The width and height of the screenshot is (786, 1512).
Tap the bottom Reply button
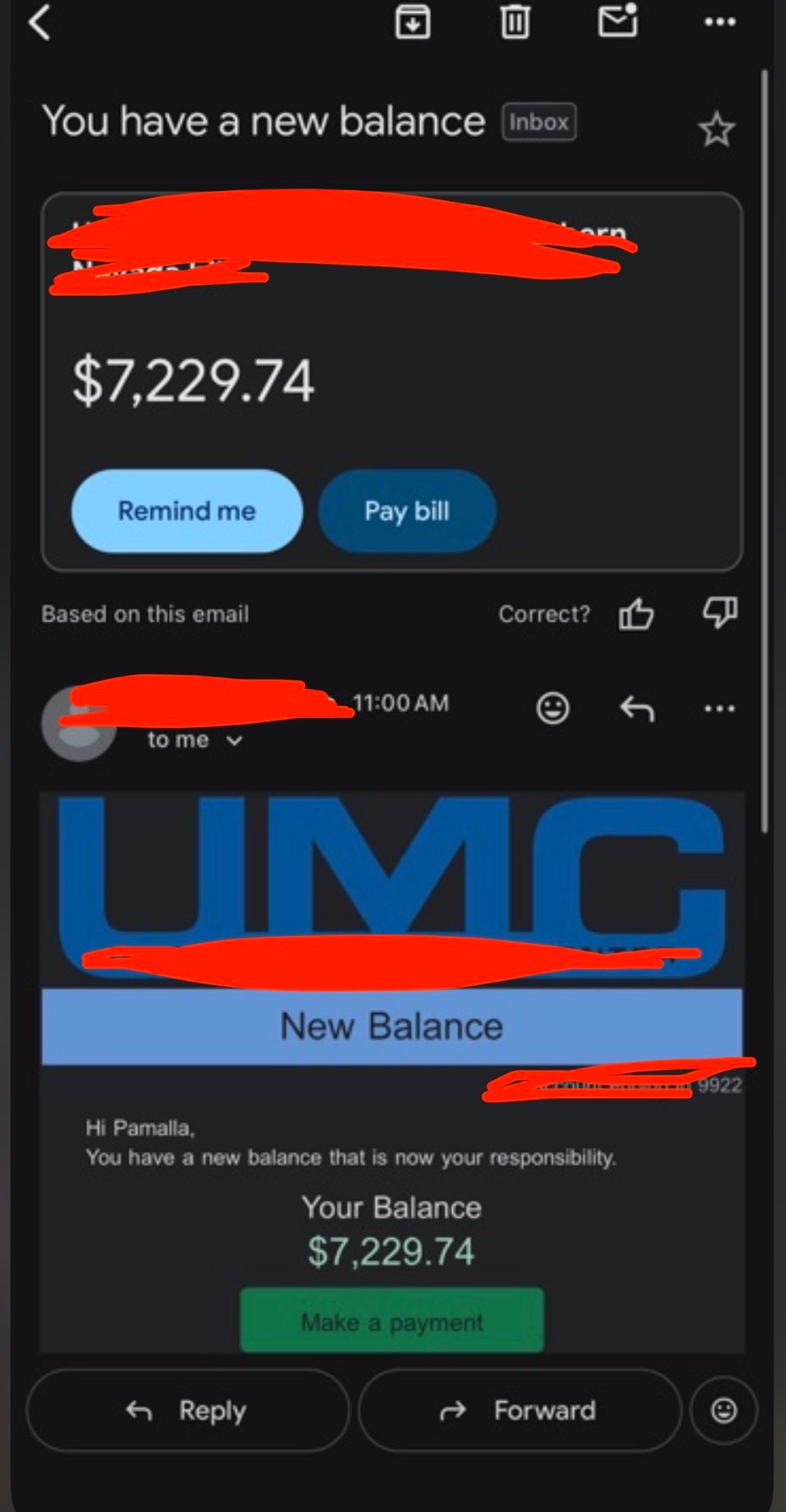188,1411
